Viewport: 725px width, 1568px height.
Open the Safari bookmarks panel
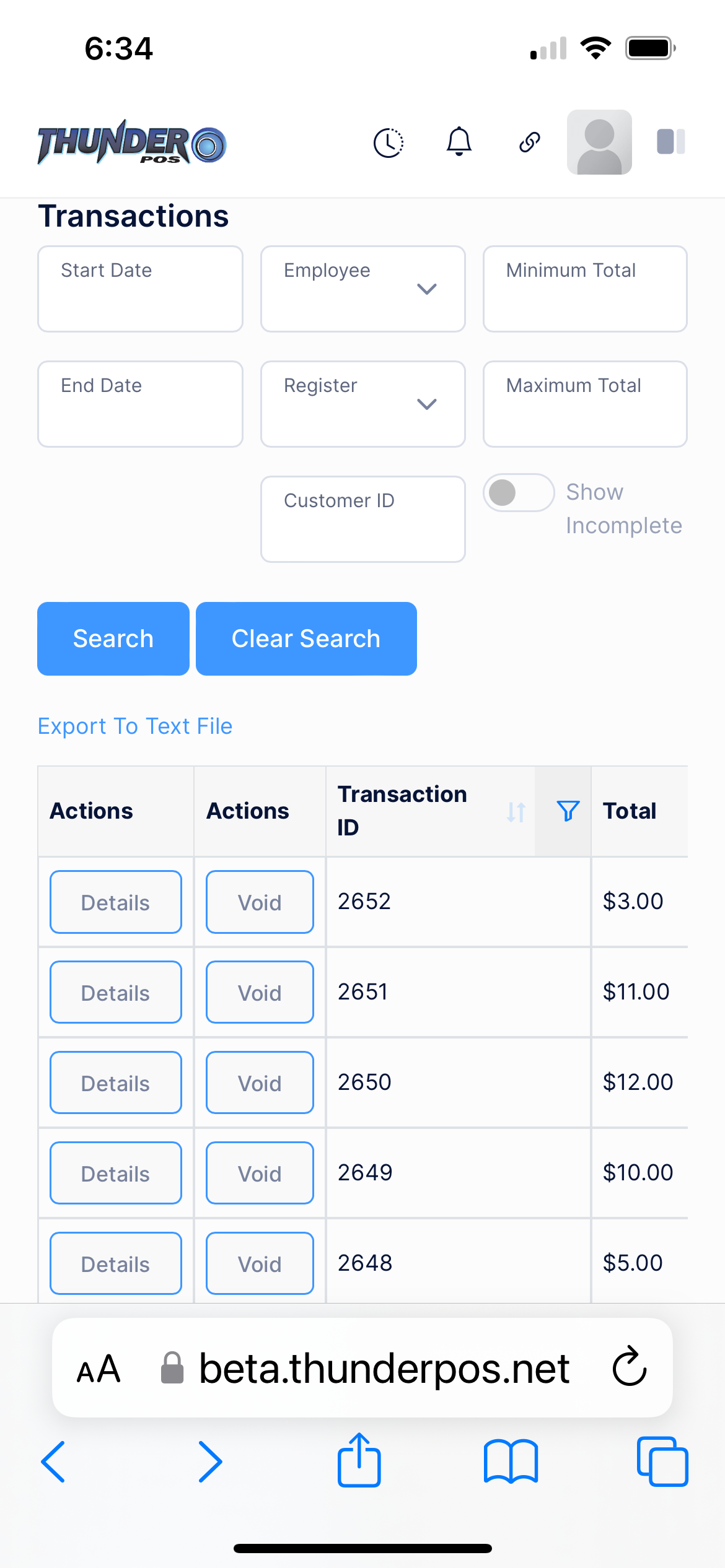(x=510, y=1461)
